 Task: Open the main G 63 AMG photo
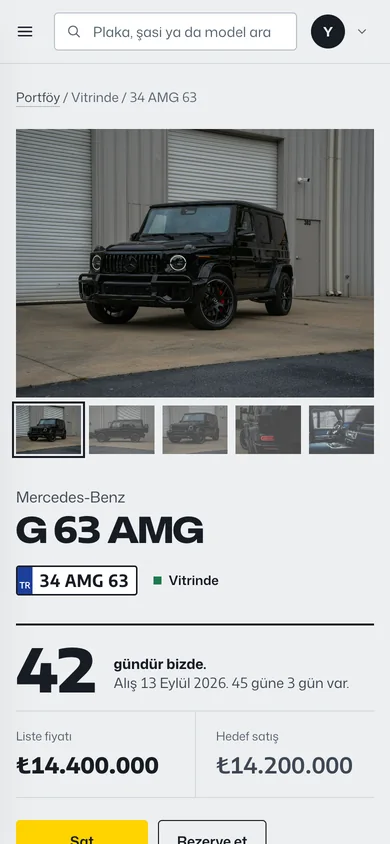point(195,263)
